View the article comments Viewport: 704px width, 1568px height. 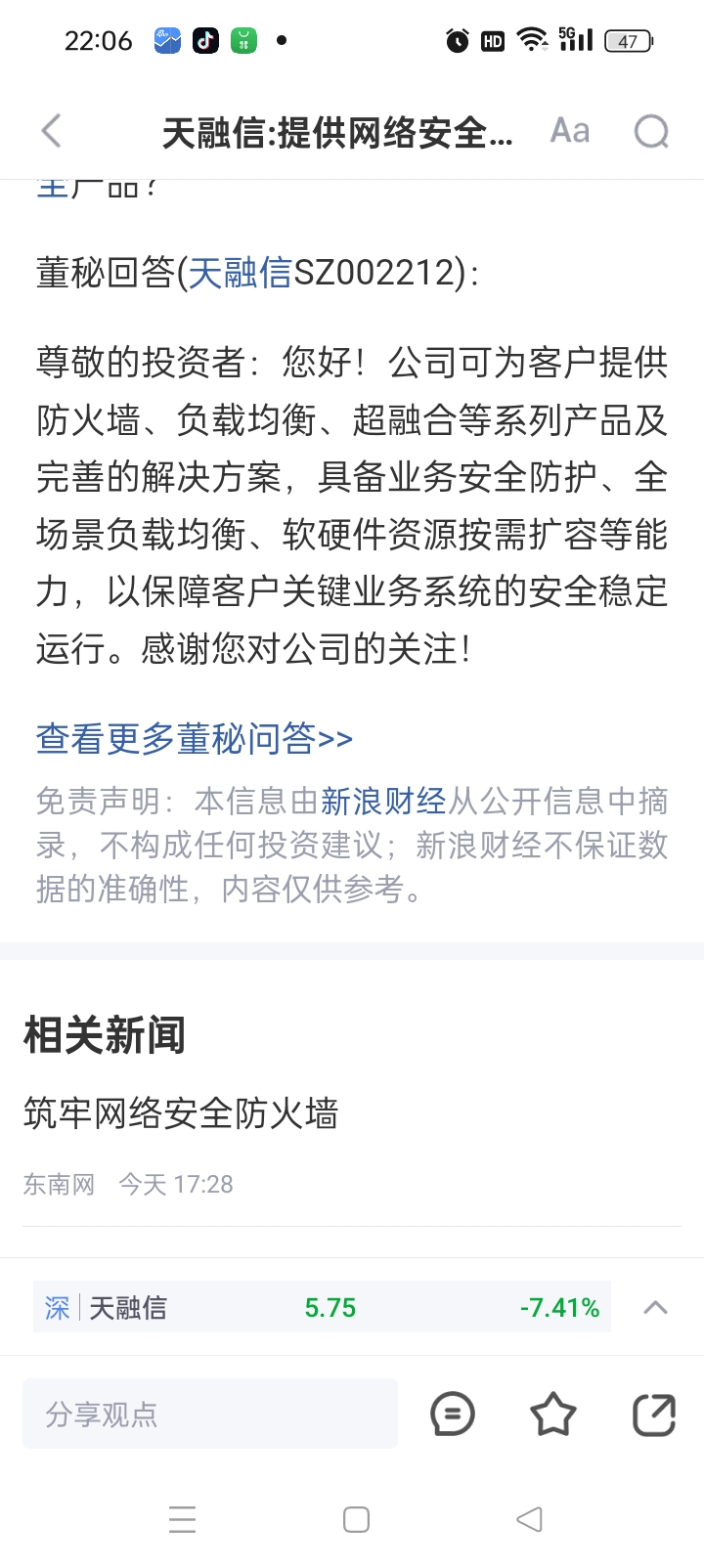pyautogui.click(x=452, y=1415)
